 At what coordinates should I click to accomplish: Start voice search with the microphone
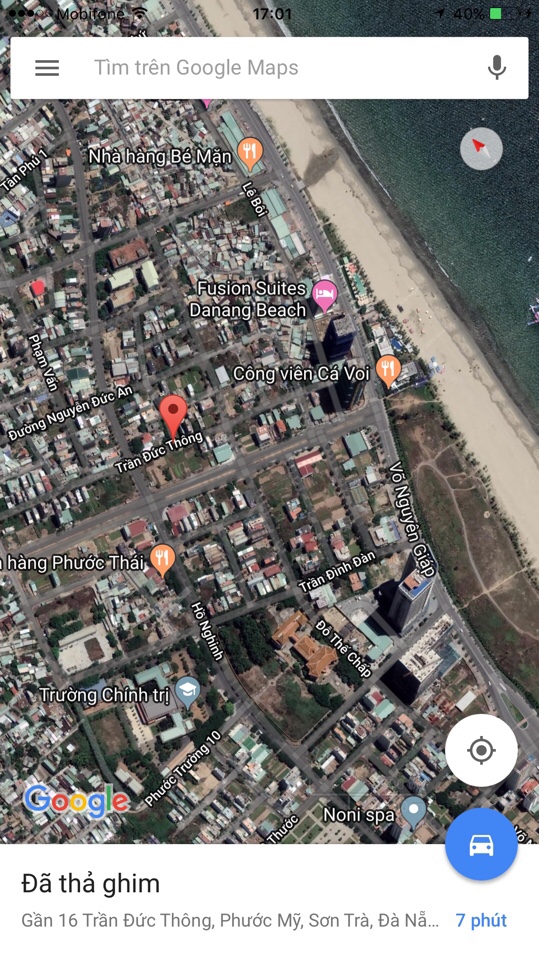pyautogui.click(x=497, y=68)
